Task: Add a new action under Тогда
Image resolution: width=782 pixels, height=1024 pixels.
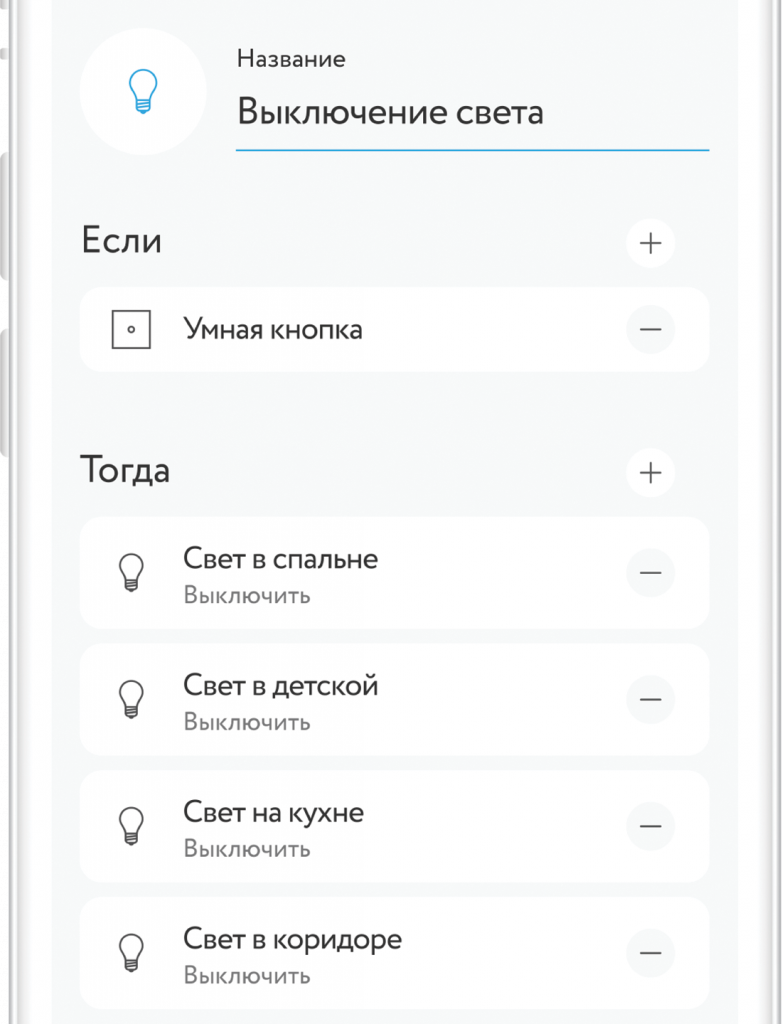Action: tap(650, 472)
